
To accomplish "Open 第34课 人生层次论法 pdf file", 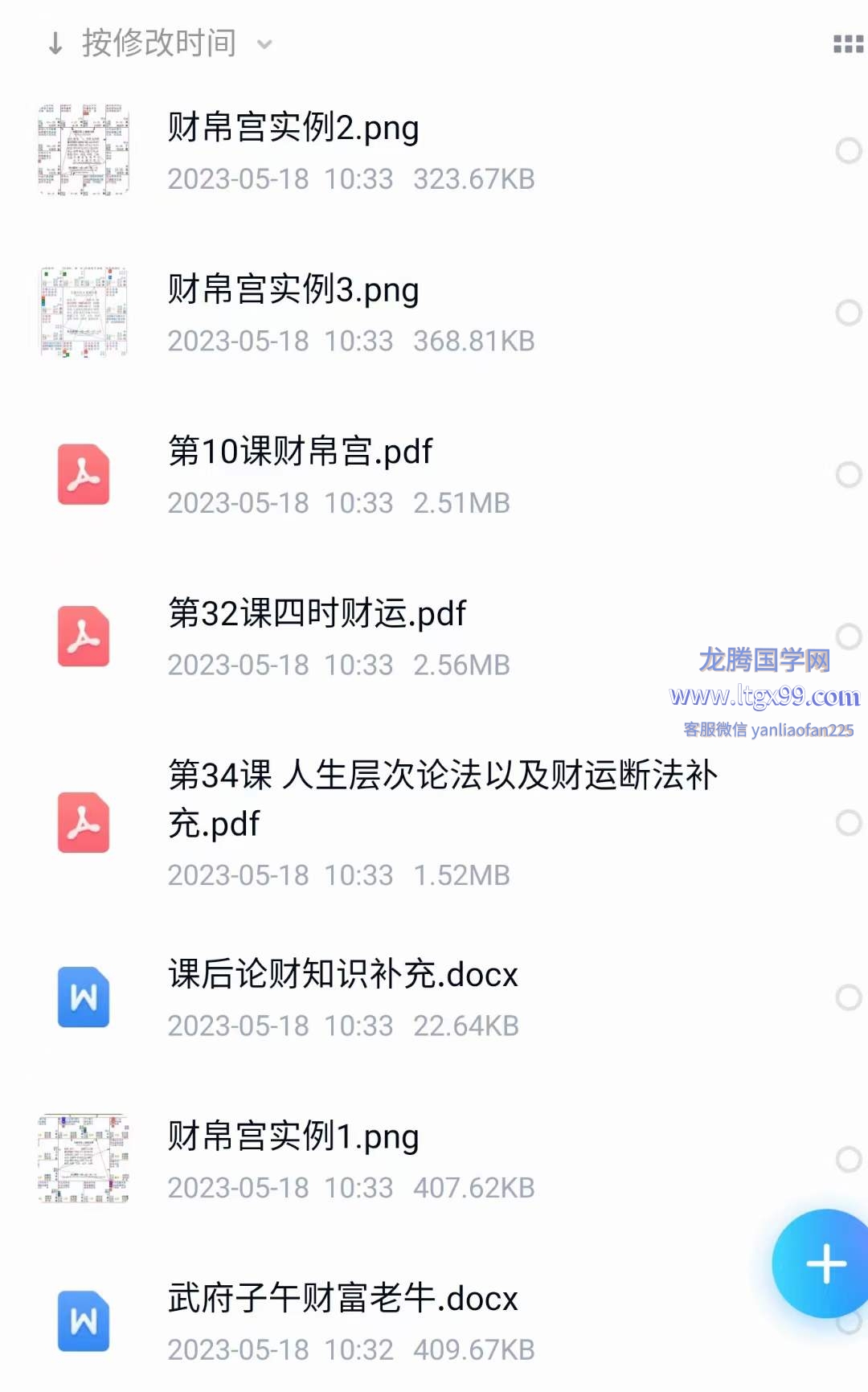I will point(442,799).
